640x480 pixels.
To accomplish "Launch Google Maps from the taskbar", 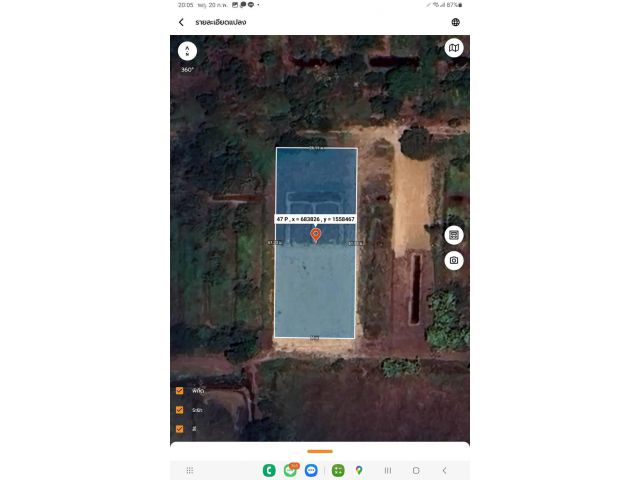I will point(359,470).
